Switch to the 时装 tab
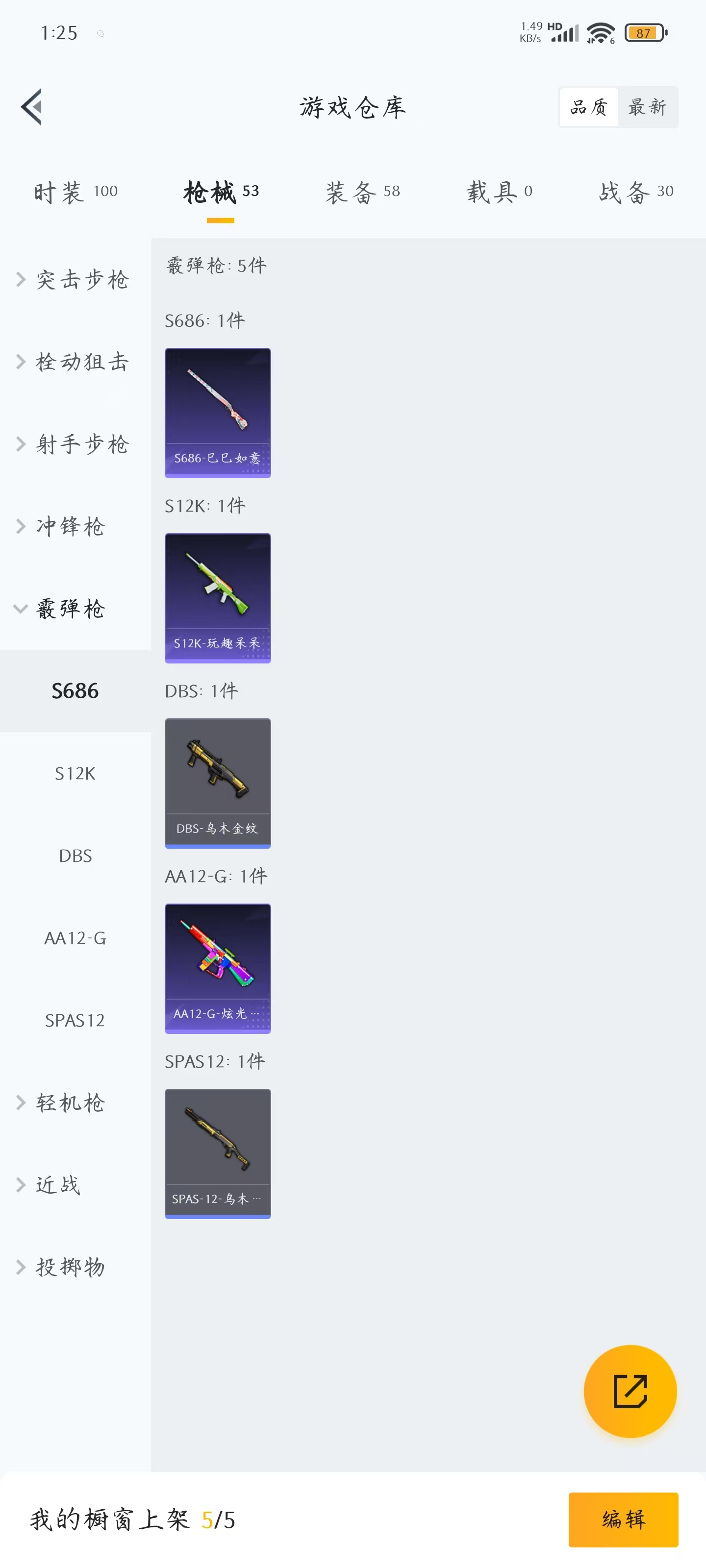 point(76,192)
